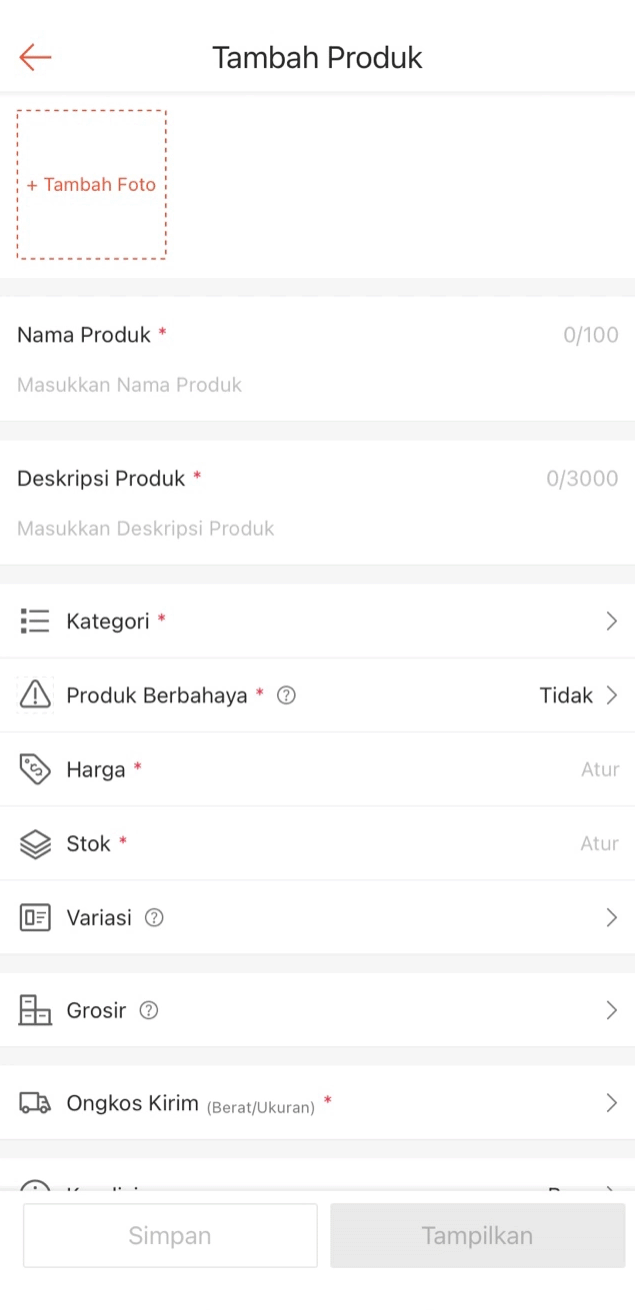This screenshot has width=635, height=1310.
Task: Open the Variasi settings
Action: coord(317,917)
